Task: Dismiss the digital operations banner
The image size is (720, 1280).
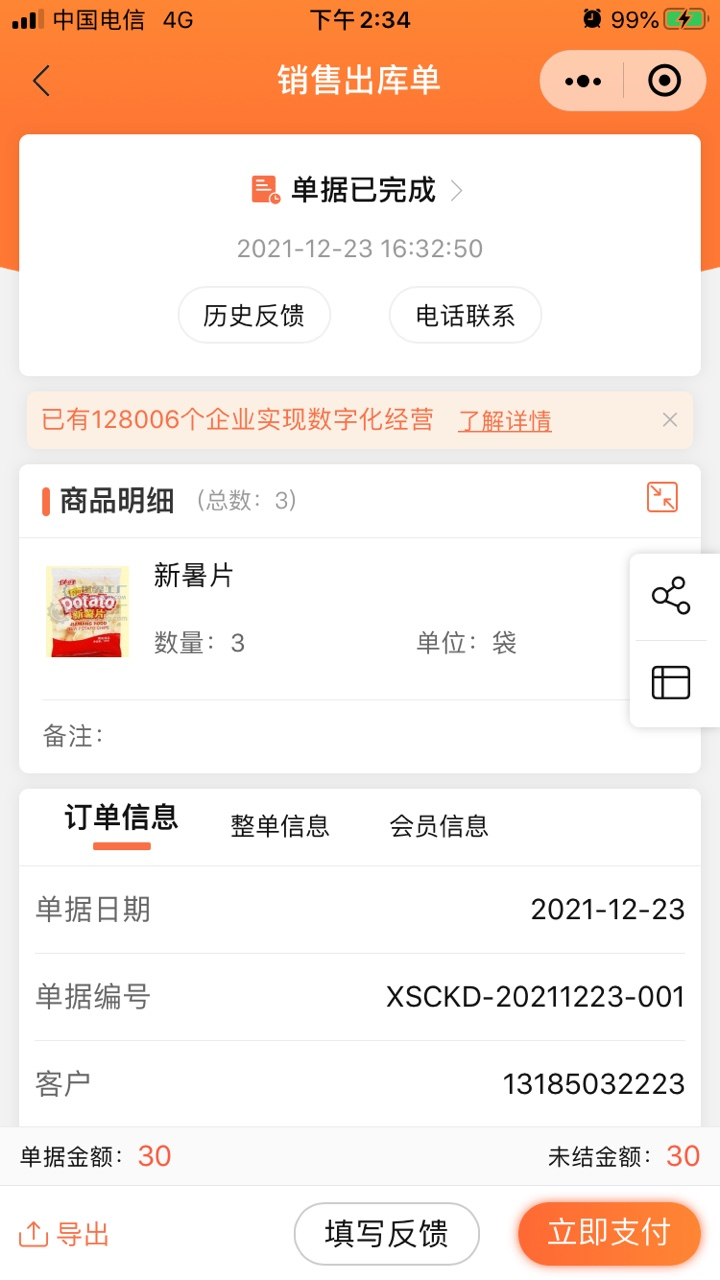Action: 670,420
